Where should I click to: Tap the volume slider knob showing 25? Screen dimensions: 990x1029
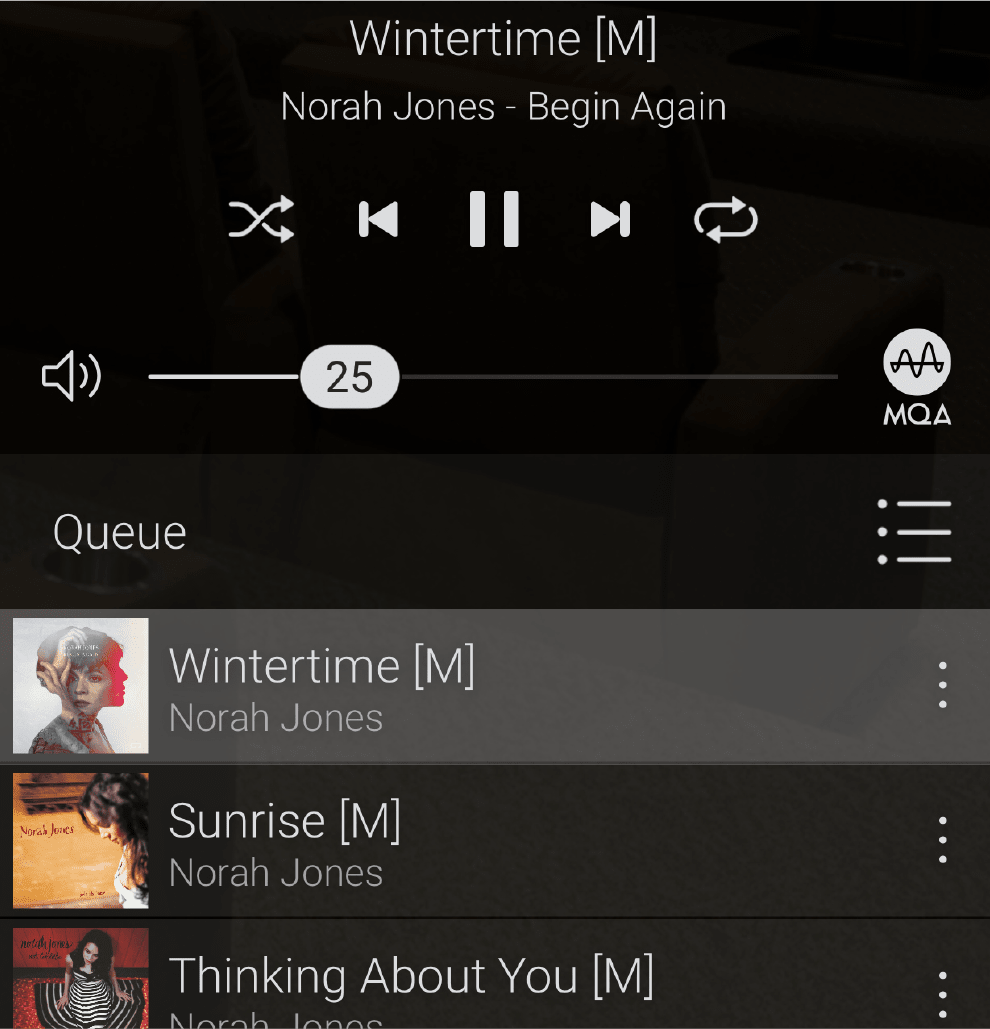point(349,377)
